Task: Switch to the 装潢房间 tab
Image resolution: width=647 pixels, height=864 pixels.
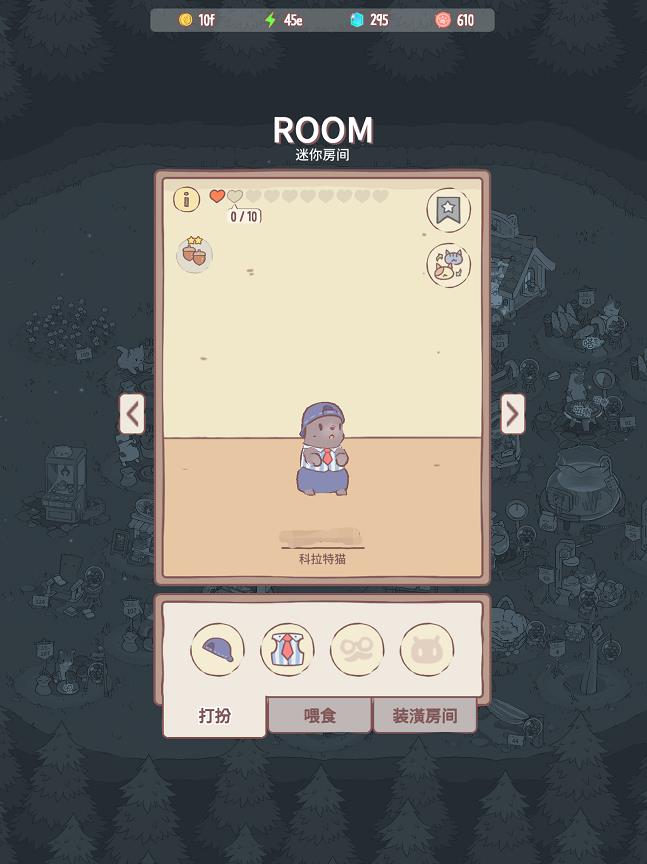Action: [424, 716]
